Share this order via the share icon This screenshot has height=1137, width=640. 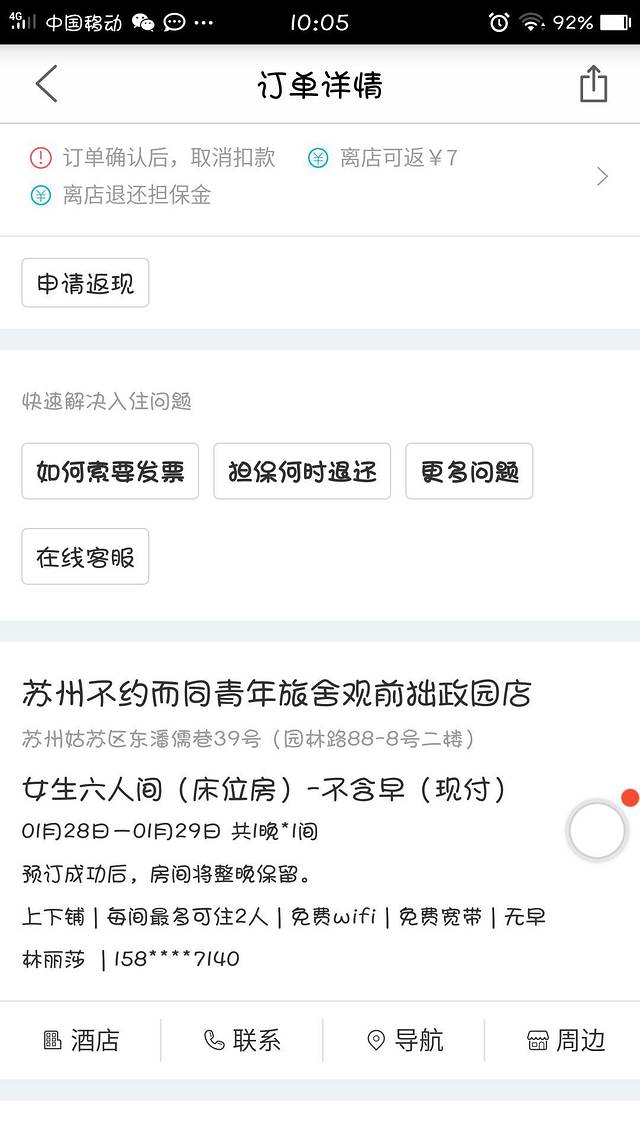[x=593, y=84]
